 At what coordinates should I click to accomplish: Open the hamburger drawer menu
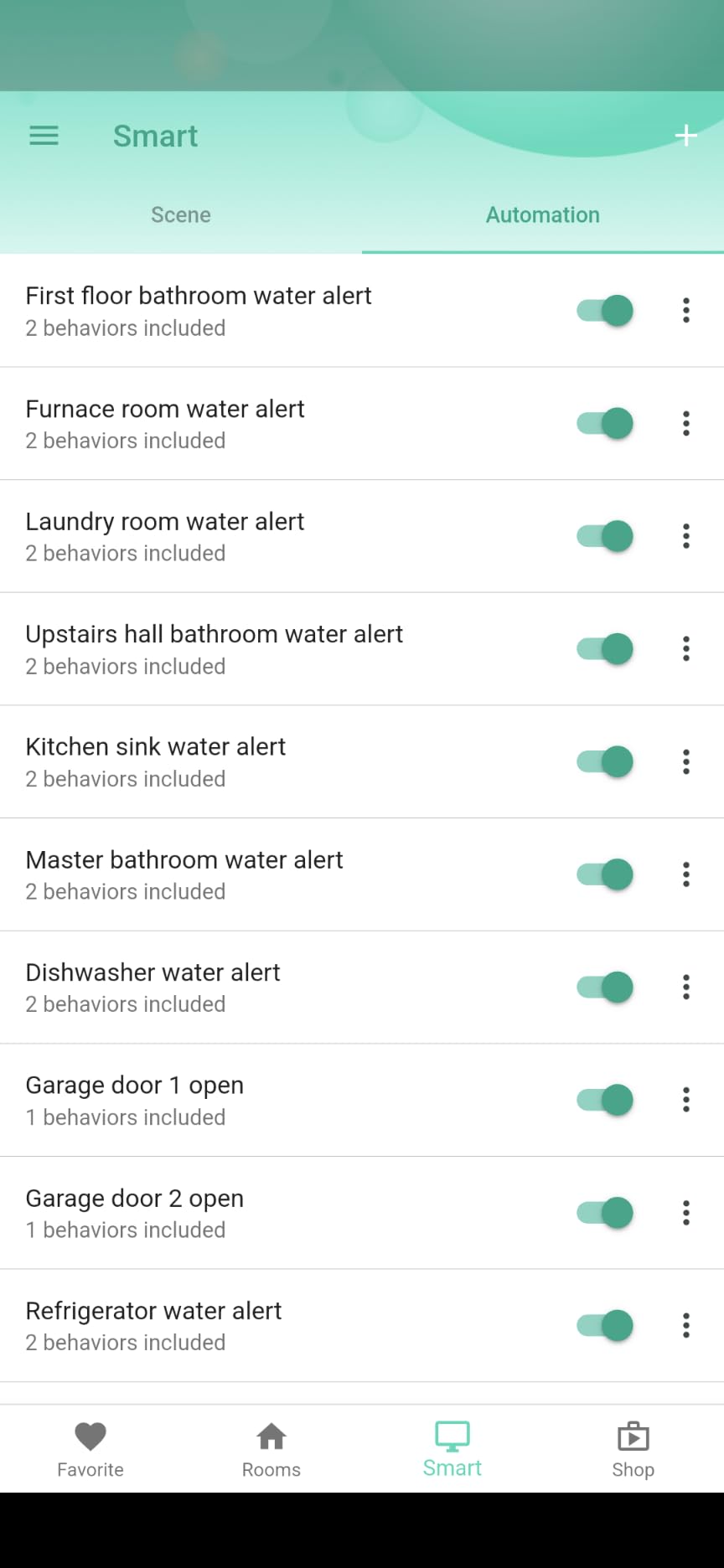(x=44, y=136)
